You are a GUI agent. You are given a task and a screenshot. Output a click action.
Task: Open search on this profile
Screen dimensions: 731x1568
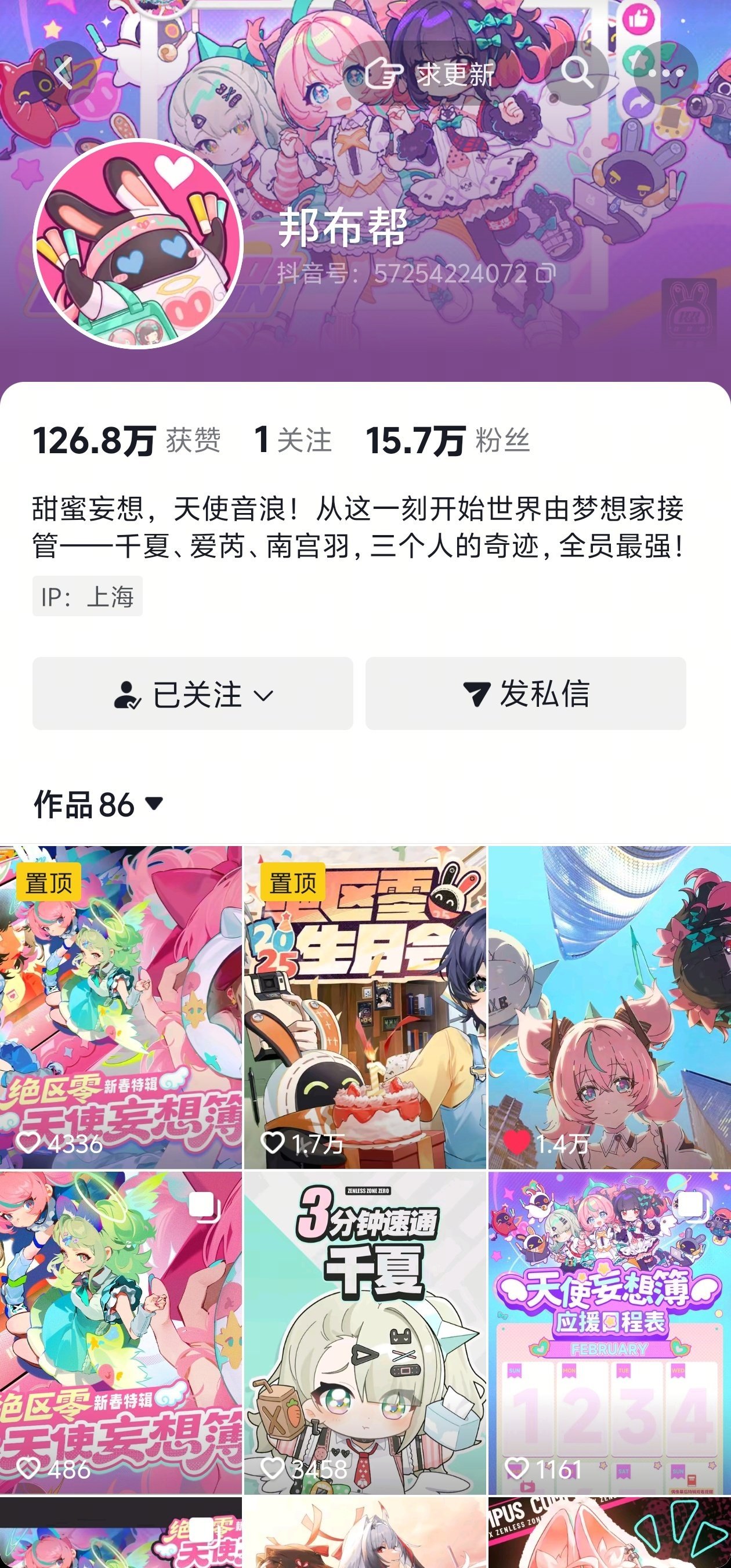click(576, 74)
